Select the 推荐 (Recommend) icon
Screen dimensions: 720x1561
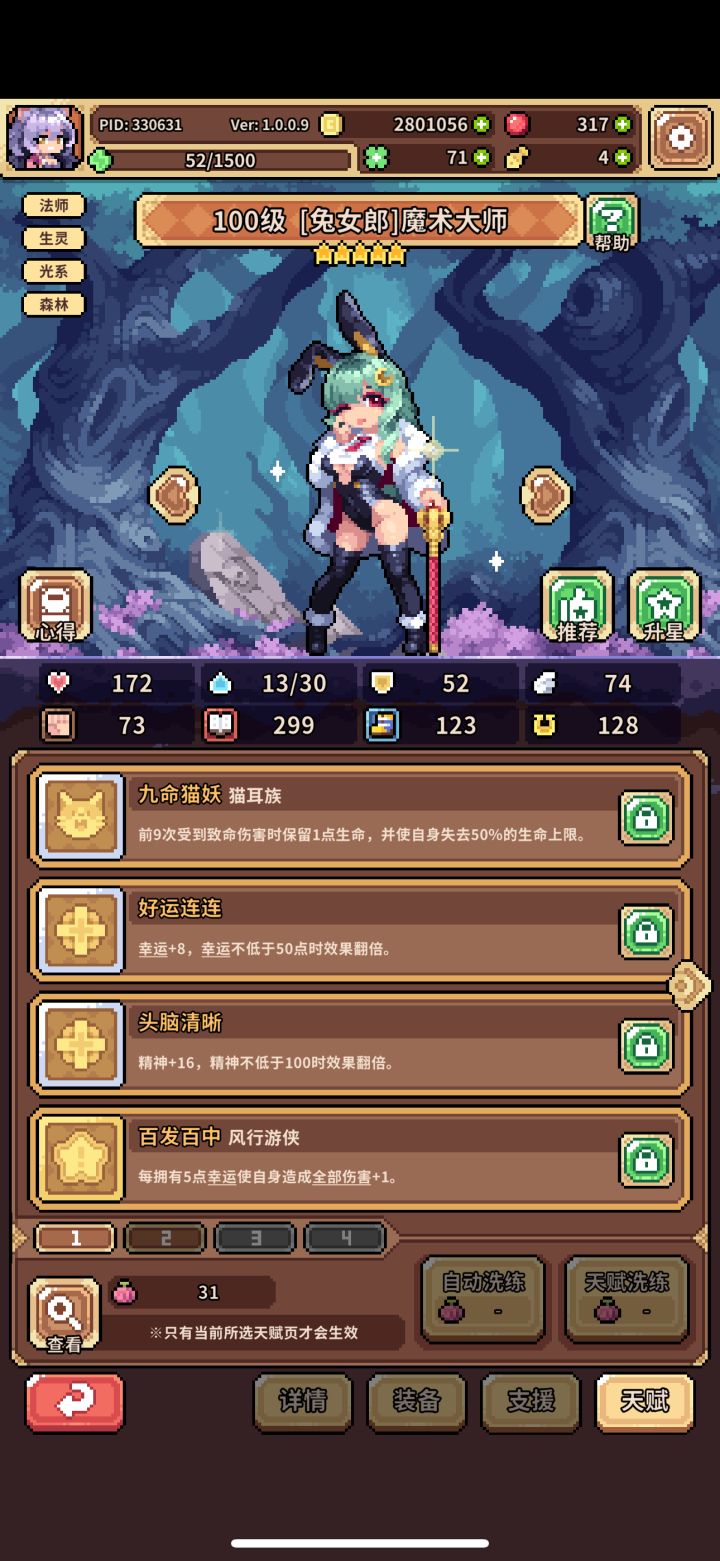click(x=578, y=605)
